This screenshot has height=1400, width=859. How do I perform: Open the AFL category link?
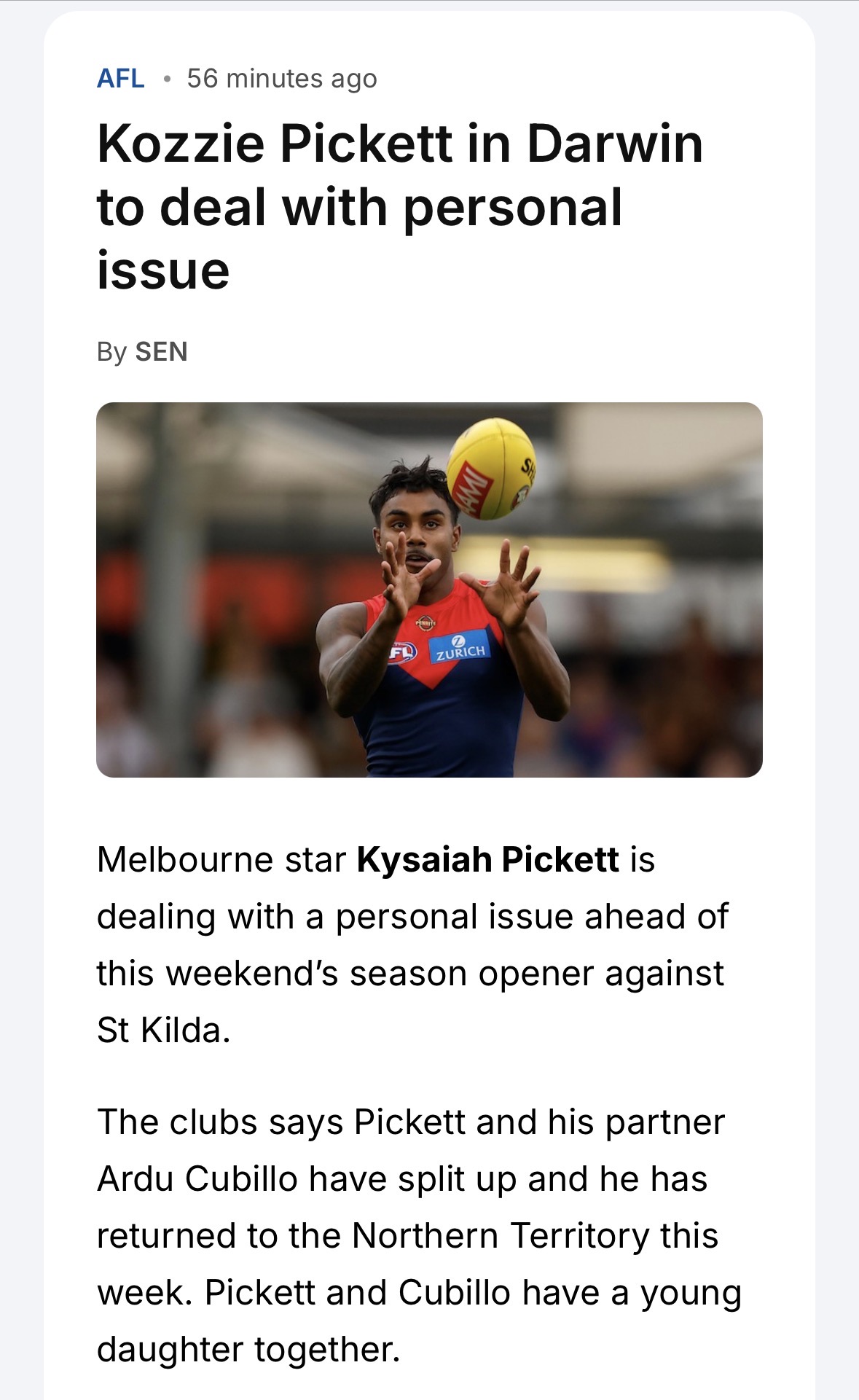pyautogui.click(x=121, y=78)
